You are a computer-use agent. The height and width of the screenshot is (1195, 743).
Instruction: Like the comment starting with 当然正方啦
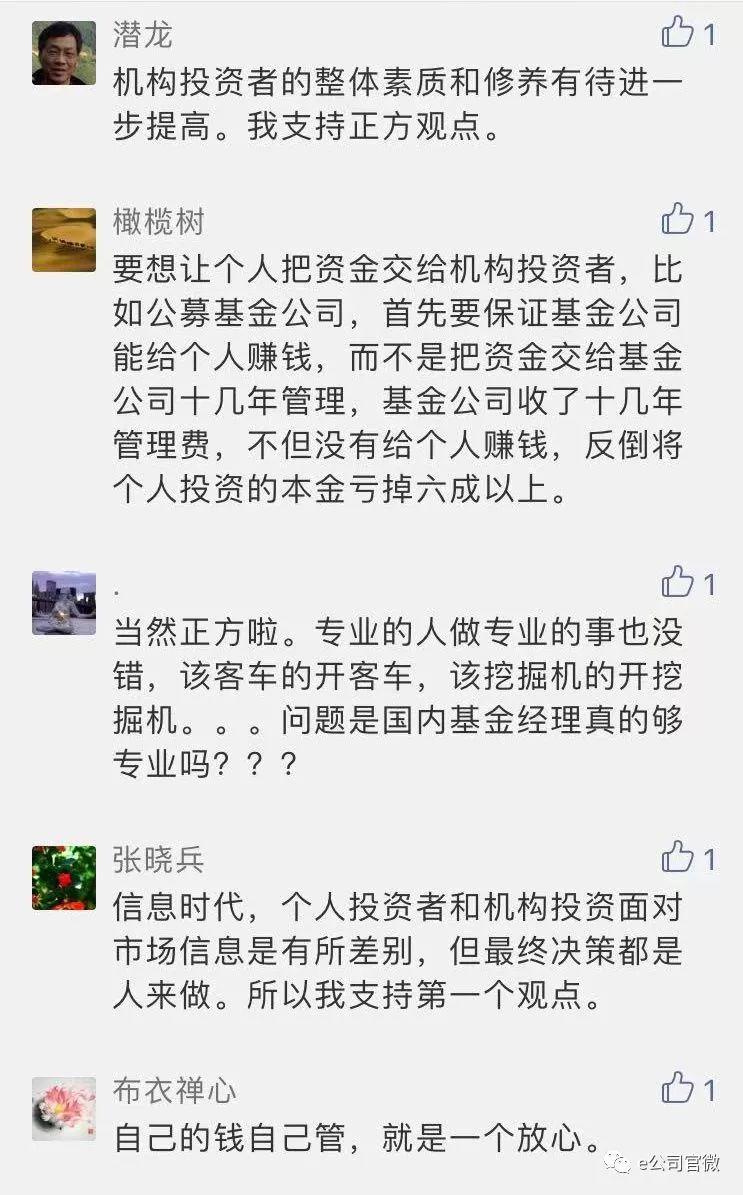tap(677, 581)
